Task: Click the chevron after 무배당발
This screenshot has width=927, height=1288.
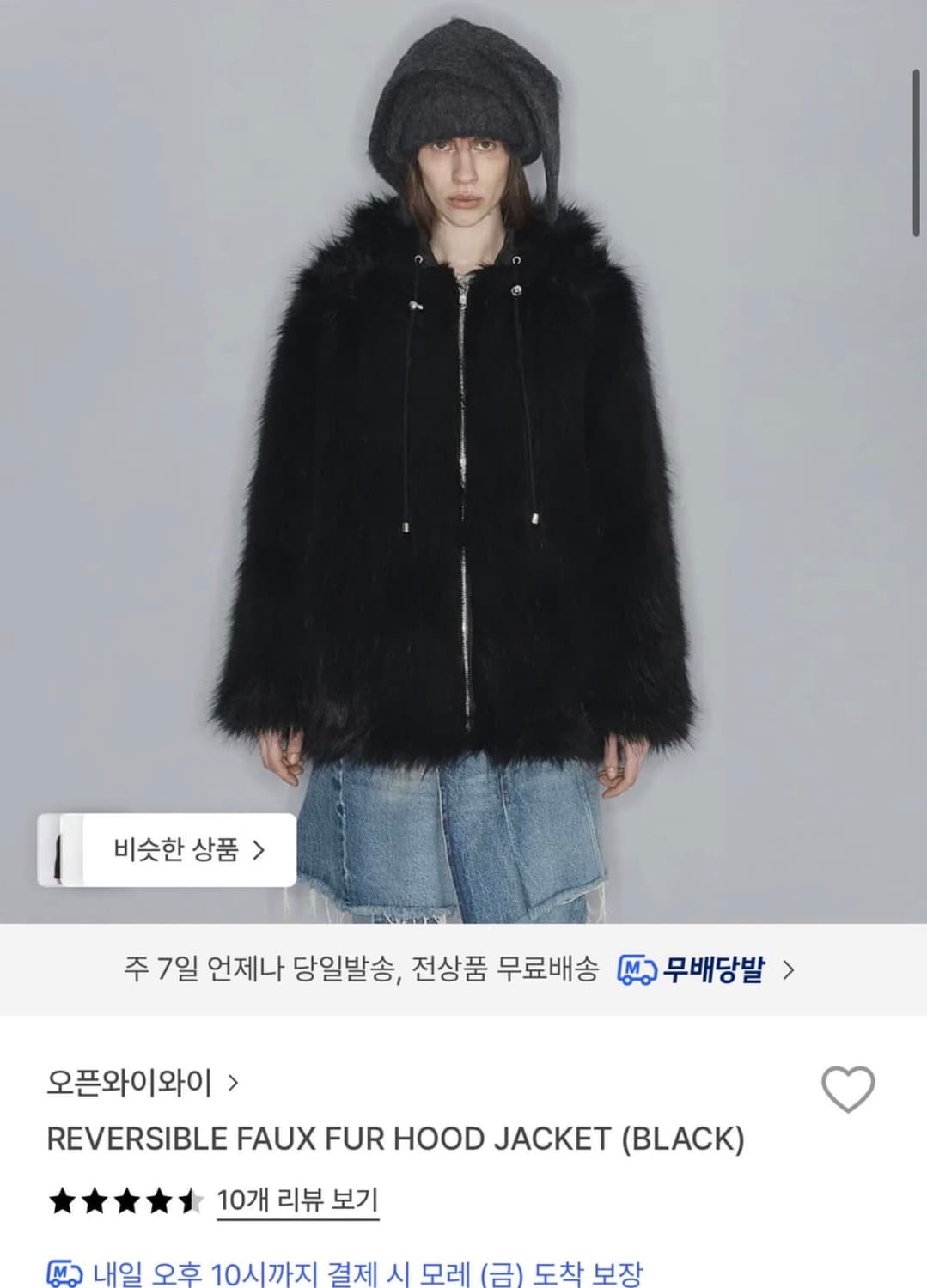Action: [x=788, y=970]
